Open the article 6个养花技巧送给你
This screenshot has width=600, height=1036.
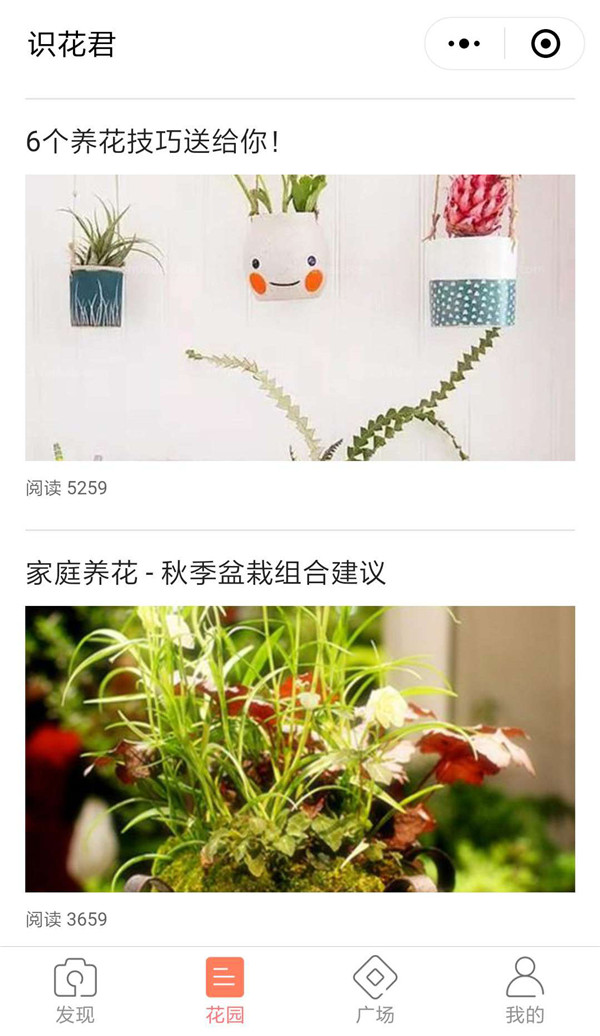tap(299, 316)
